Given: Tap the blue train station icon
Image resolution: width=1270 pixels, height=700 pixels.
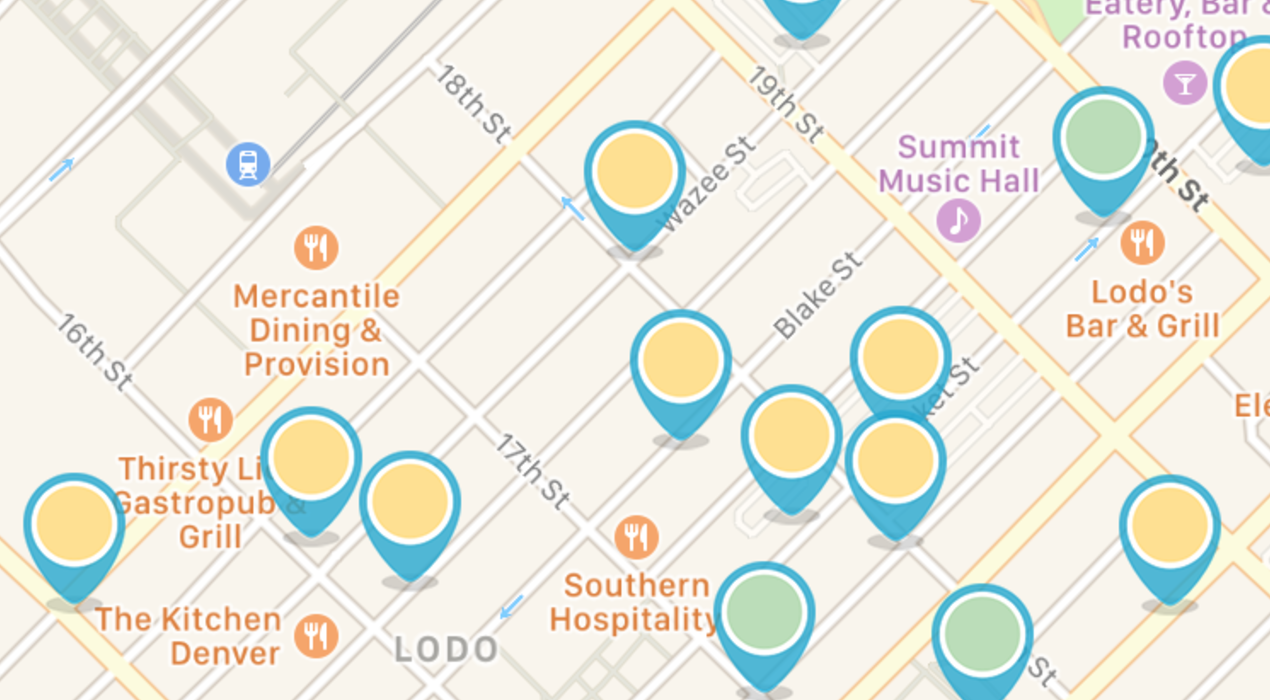Looking at the screenshot, I should [x=248, y=164].
